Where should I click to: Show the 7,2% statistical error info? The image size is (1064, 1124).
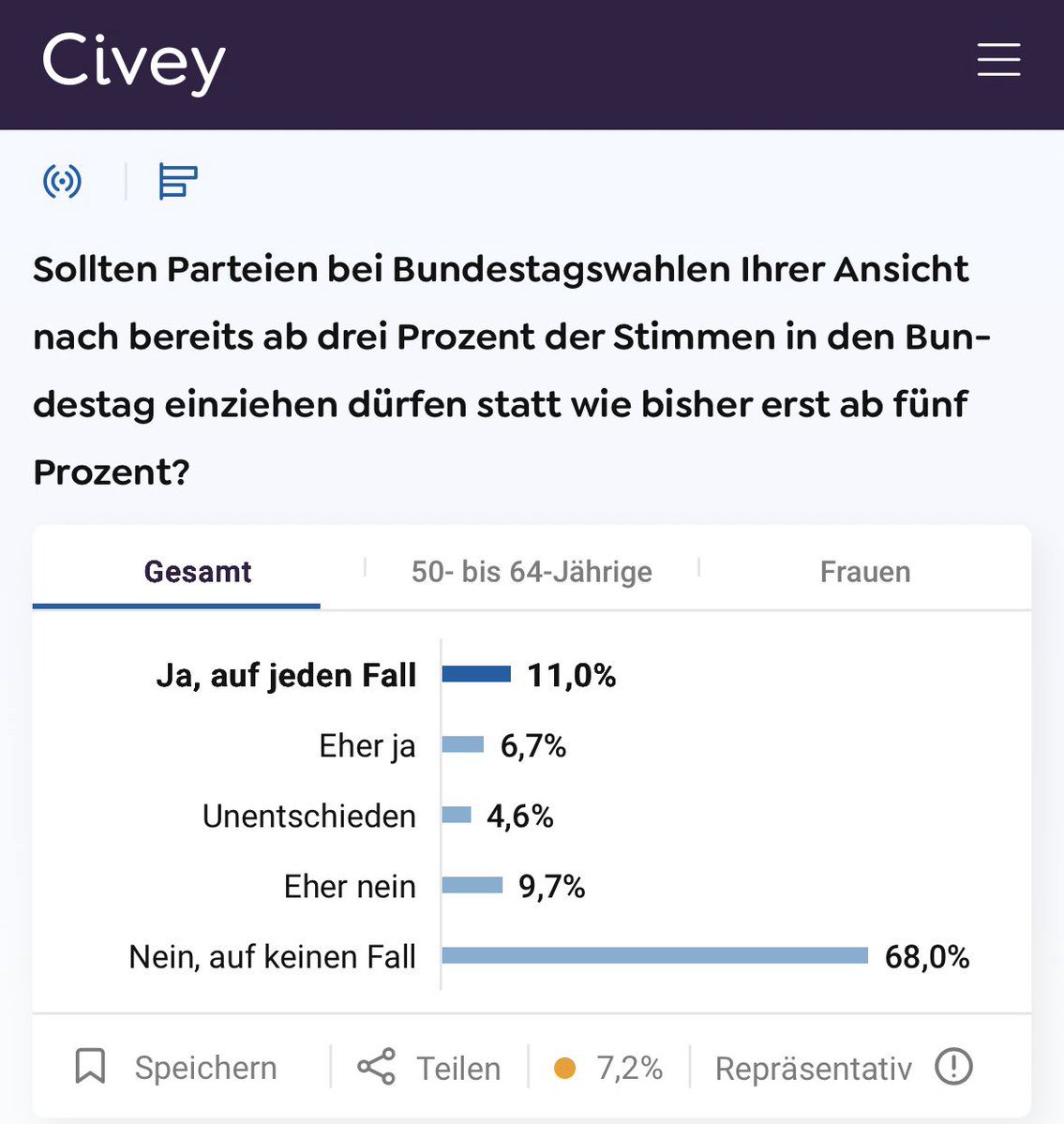point(608,1068)
